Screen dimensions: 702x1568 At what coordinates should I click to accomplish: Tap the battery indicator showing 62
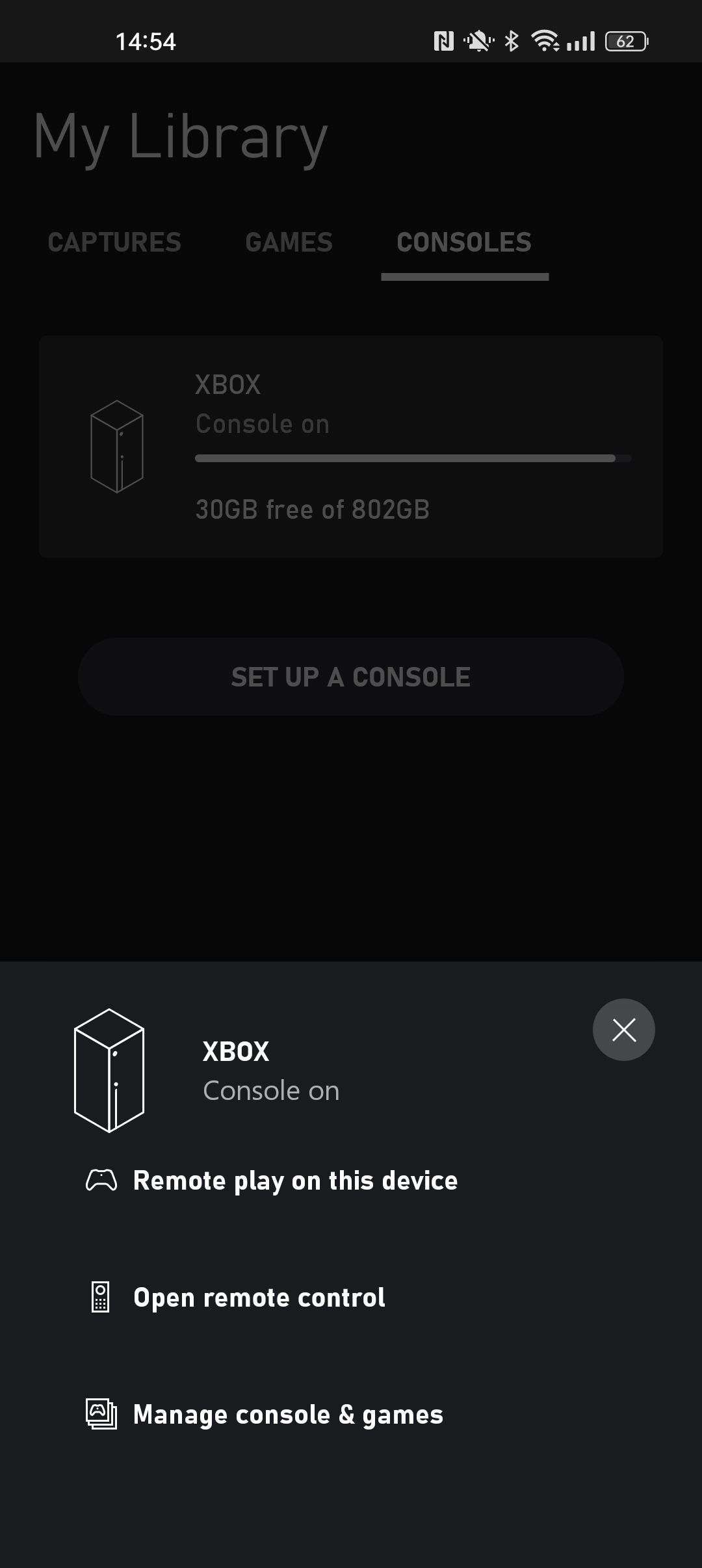626,40
